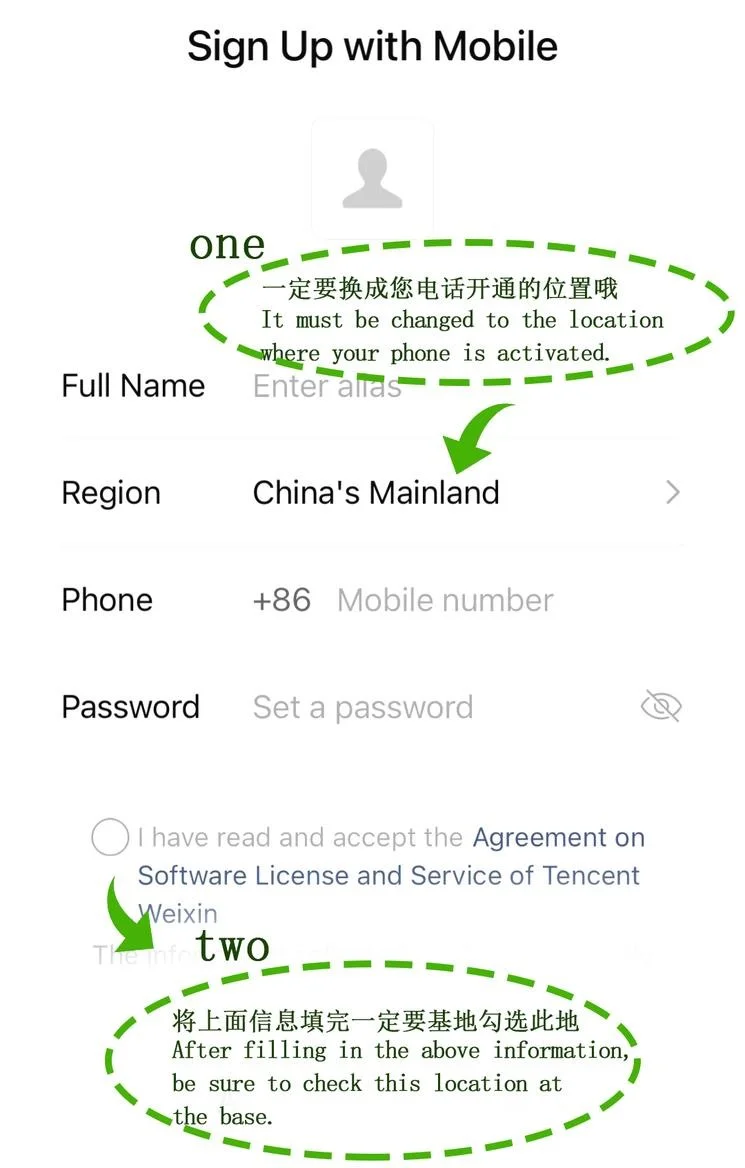Expand the Region selection chevron
Image resolution: width=745 pixels, height=1168 pixels.
click(673, 492)
